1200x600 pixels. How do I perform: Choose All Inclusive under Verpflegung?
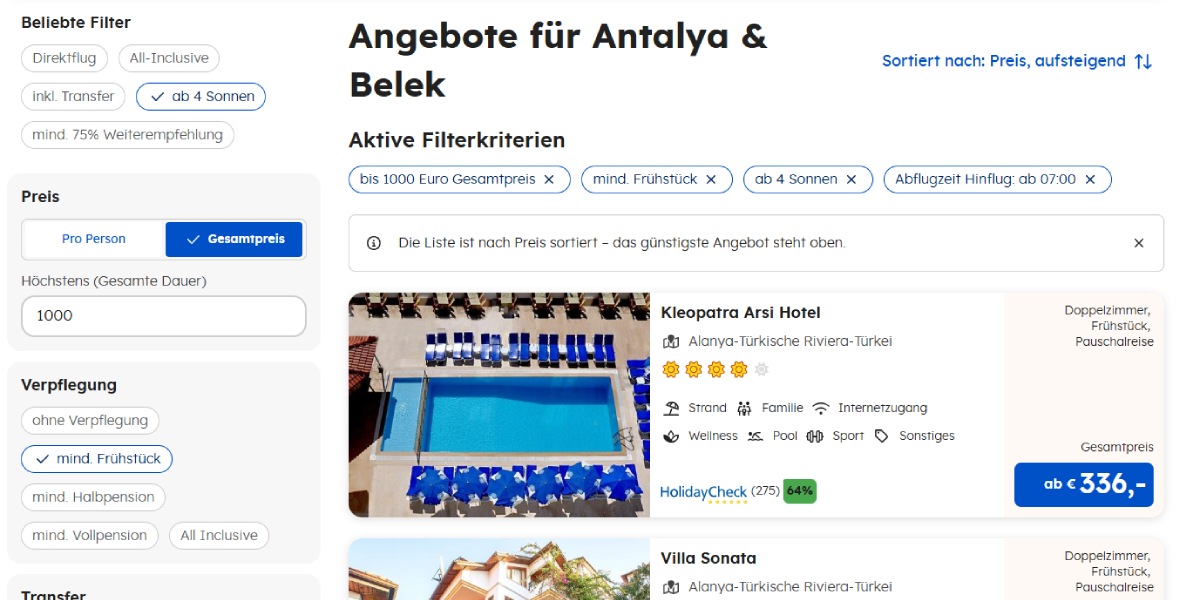click(219, 535)
